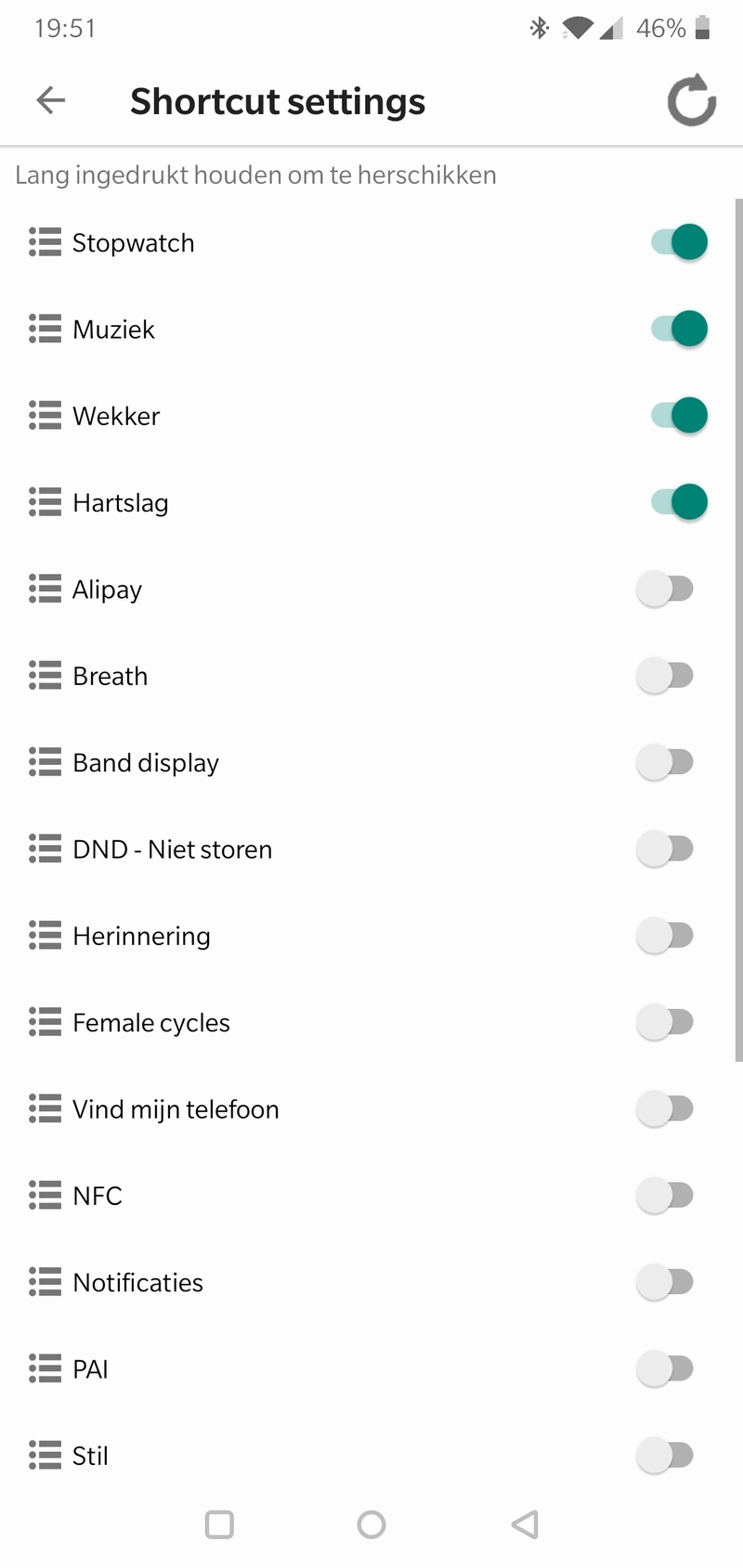Switch off the Wekker shortcut
Viewport: 743px width, 1568px height.
[x=679, y=415]
